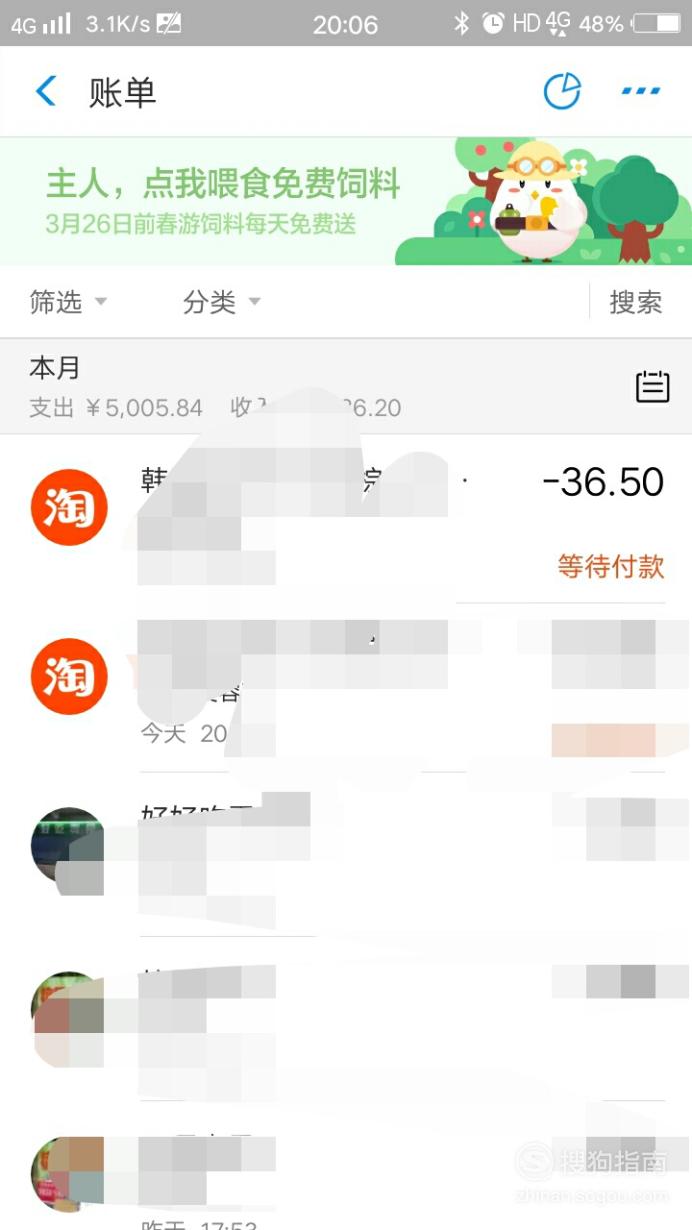Go back from the 账单 page
Viewport: 692px width, 1230px height.
coord(46,92)
